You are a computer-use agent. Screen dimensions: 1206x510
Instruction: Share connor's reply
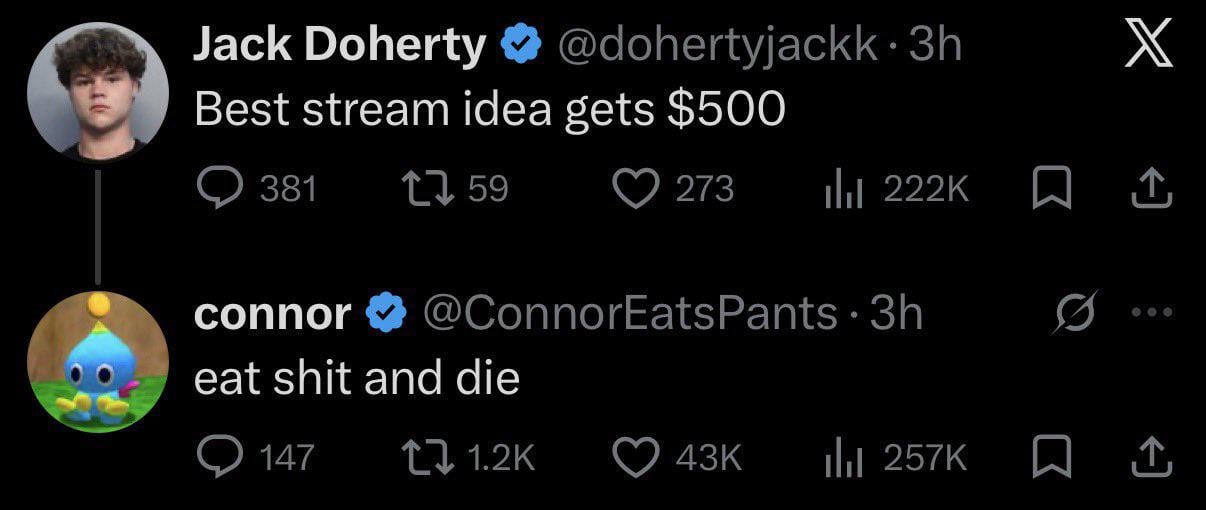click(x=1151, y=457)
